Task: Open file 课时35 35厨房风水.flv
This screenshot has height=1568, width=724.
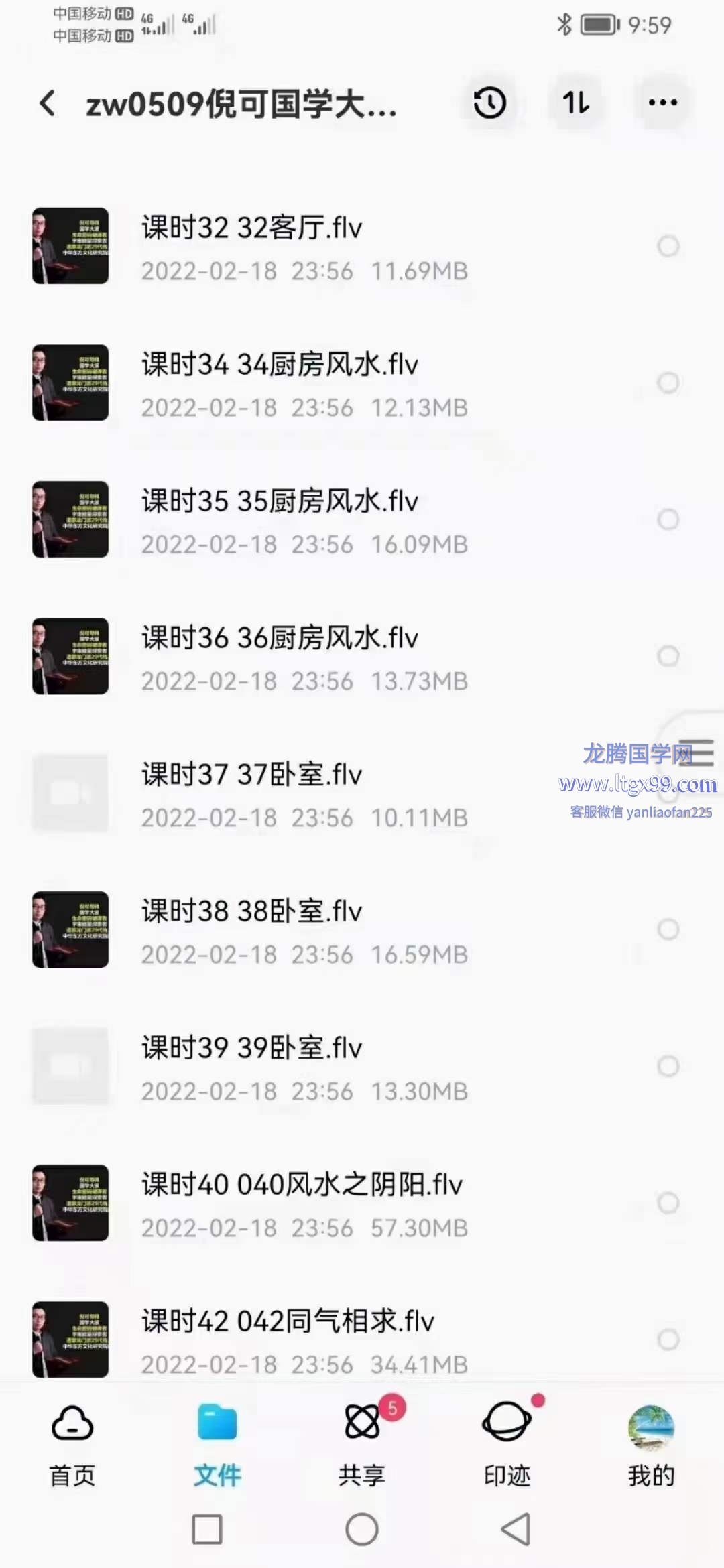Action: click(280, 503)
